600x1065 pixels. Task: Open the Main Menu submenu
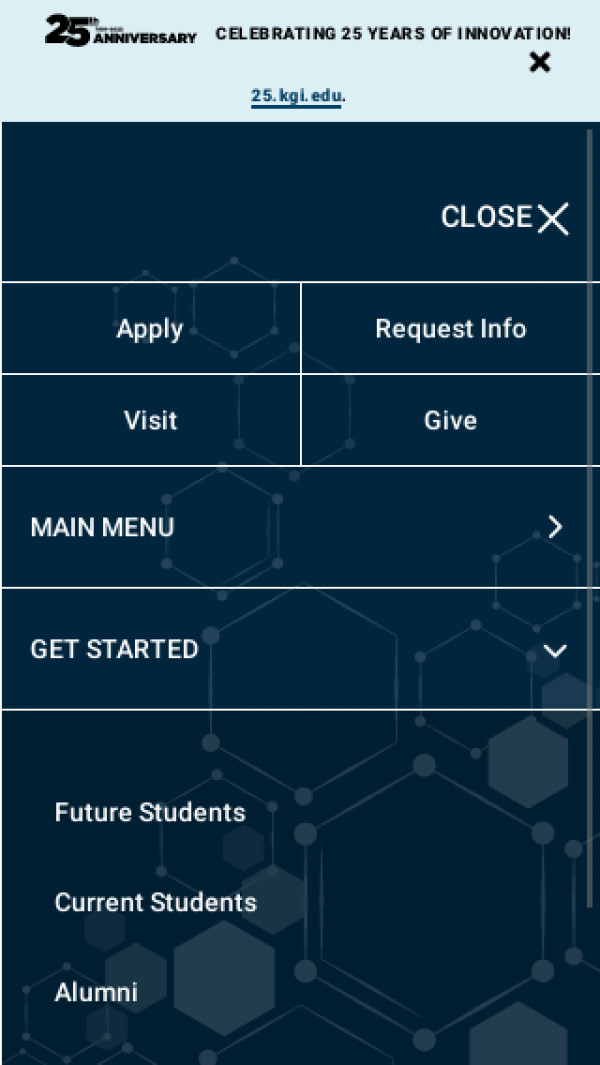300,527
